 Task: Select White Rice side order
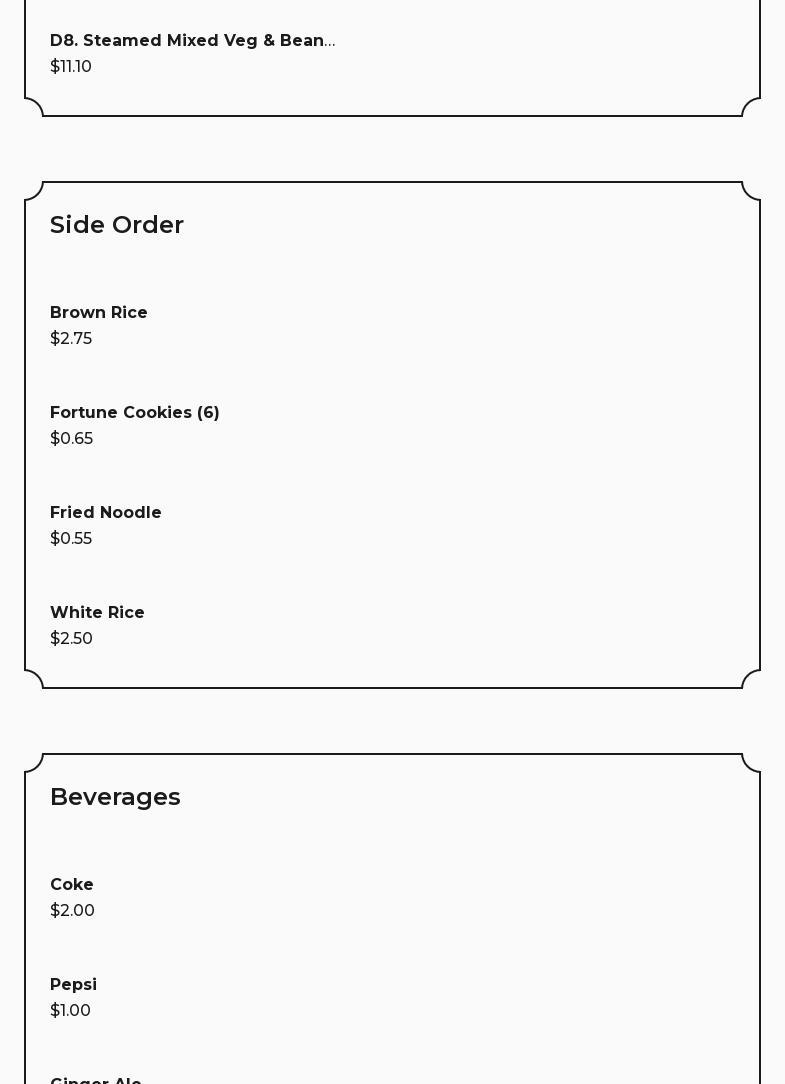(97, 613)
